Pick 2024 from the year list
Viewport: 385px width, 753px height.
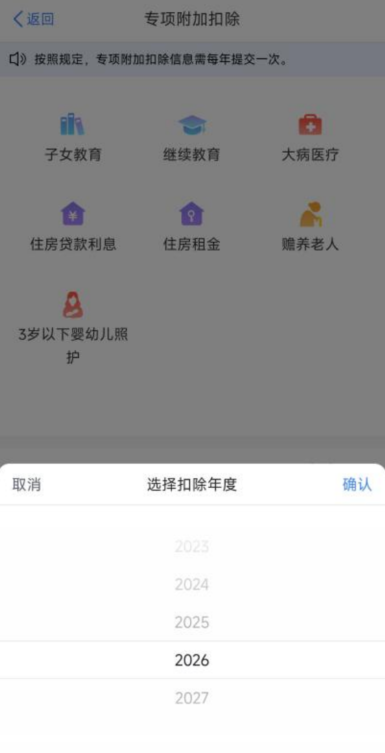192,584
